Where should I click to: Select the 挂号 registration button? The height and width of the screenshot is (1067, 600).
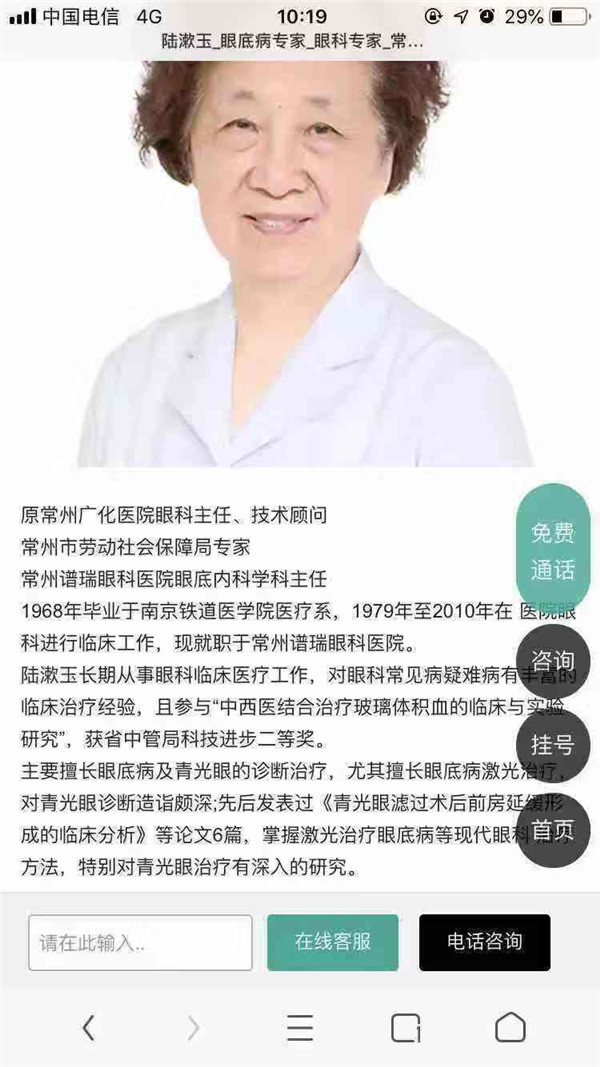coord(552,745)
